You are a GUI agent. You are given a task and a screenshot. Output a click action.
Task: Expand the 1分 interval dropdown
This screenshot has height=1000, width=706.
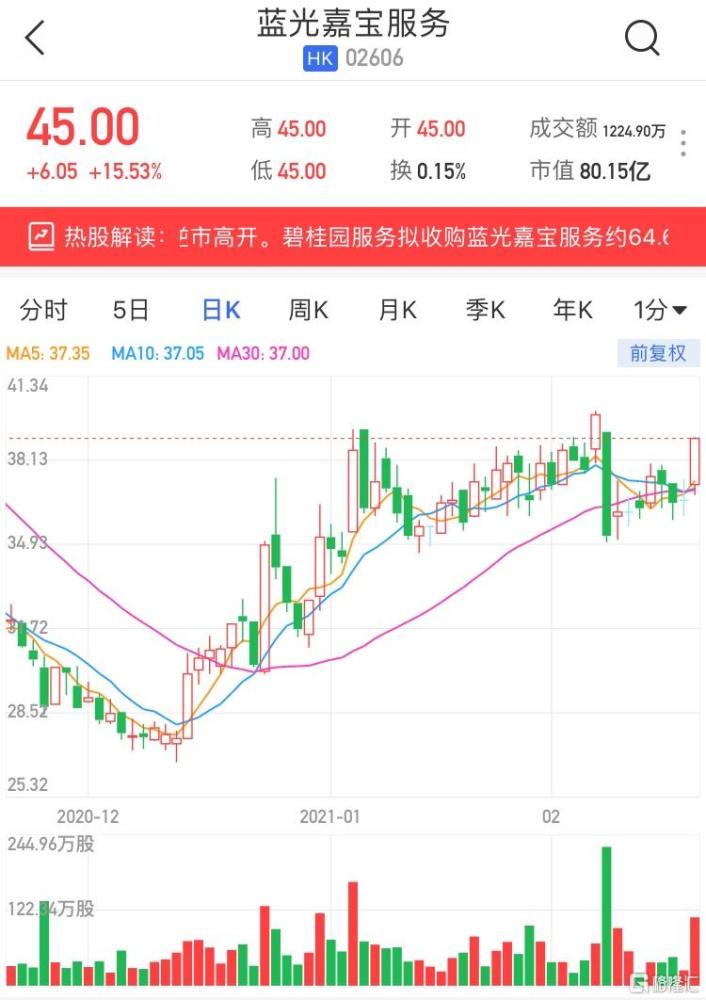(x=661, y=310)
